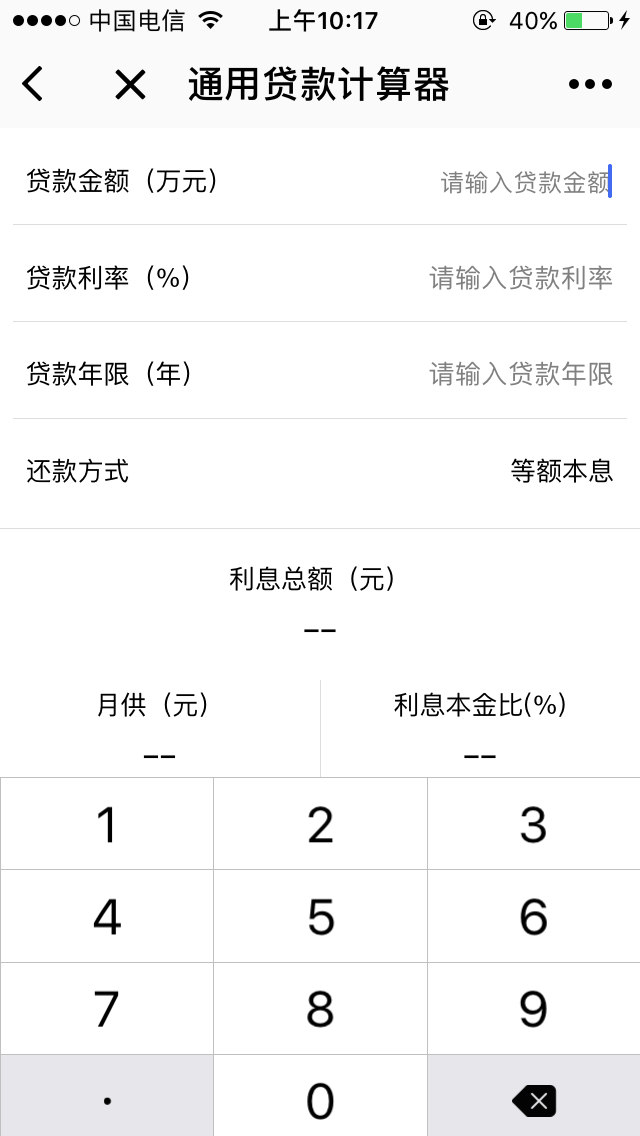The width and height of the screenshot is (640, 1136).
Task: Hit the 5 key
Action: (320, 917)
